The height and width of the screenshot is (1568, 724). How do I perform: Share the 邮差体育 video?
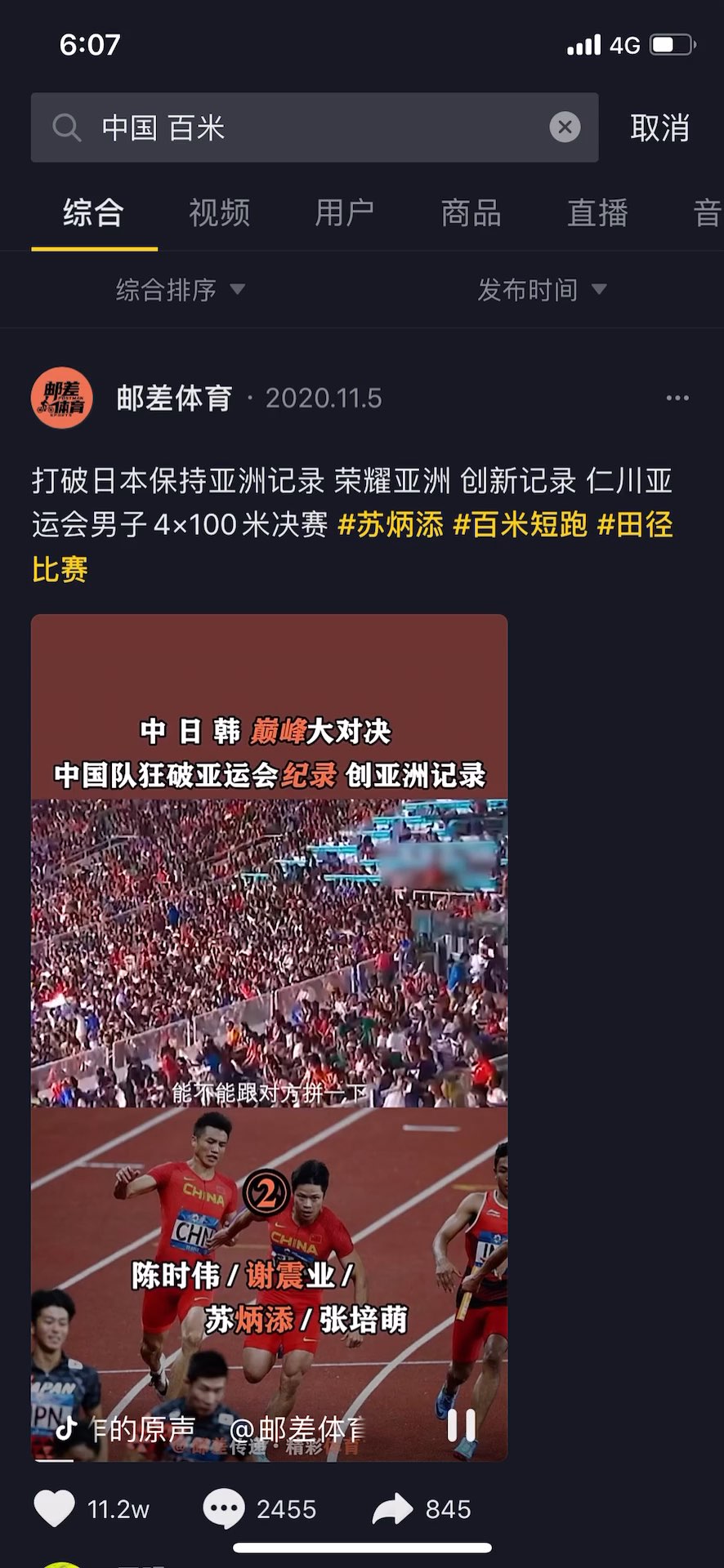393,1509
